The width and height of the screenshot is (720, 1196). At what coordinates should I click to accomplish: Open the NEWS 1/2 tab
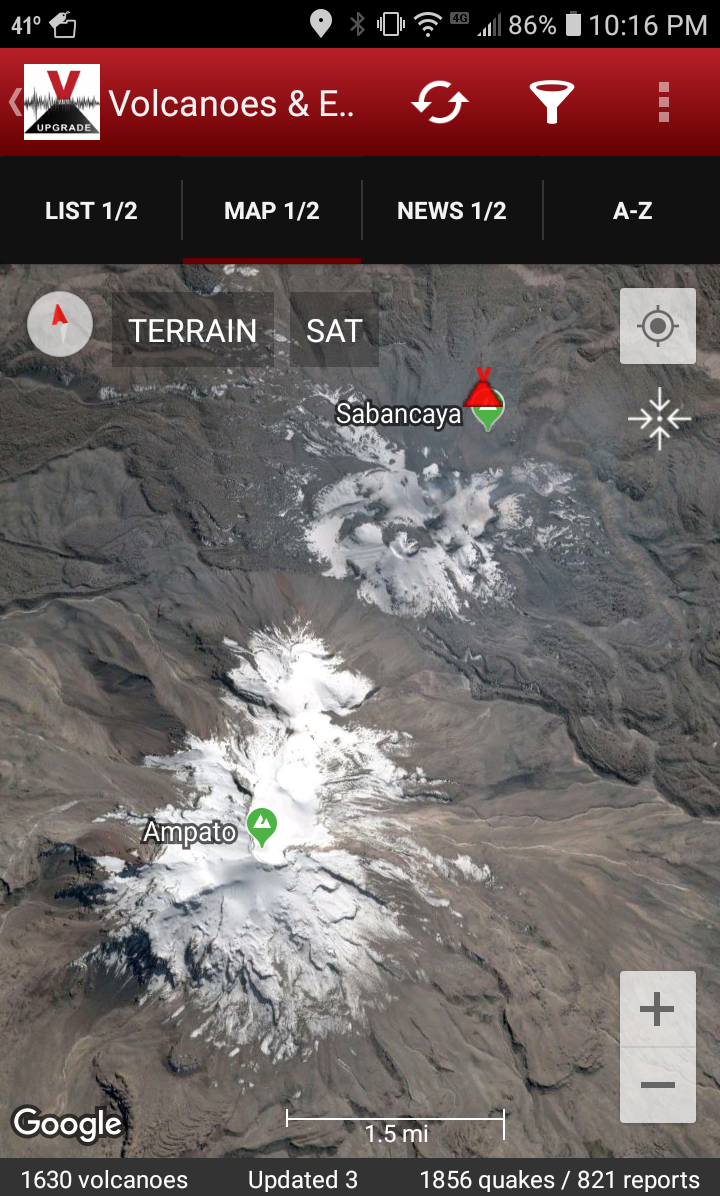[452, 211]
